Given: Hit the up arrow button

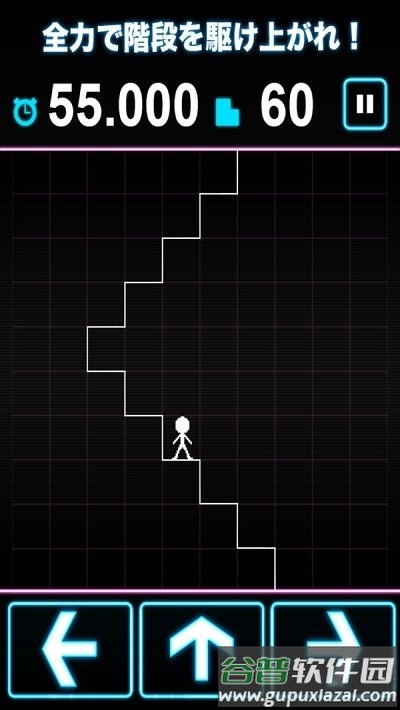Looking at the screenshot, I should [x=202, y=650].
